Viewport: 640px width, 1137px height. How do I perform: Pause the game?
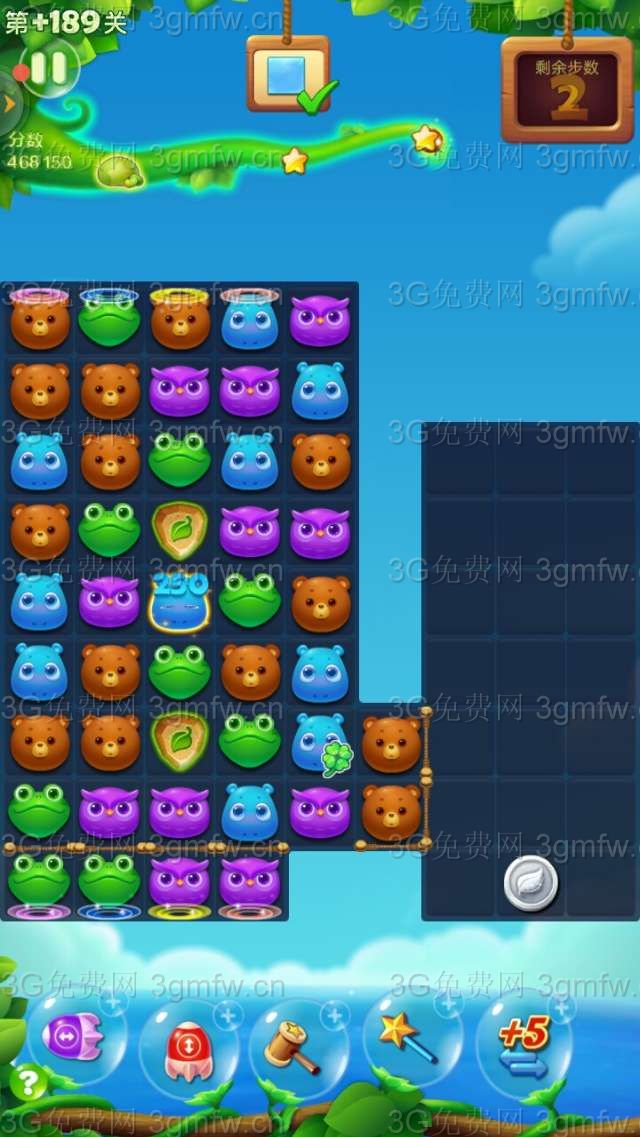[x=47, y=68]
